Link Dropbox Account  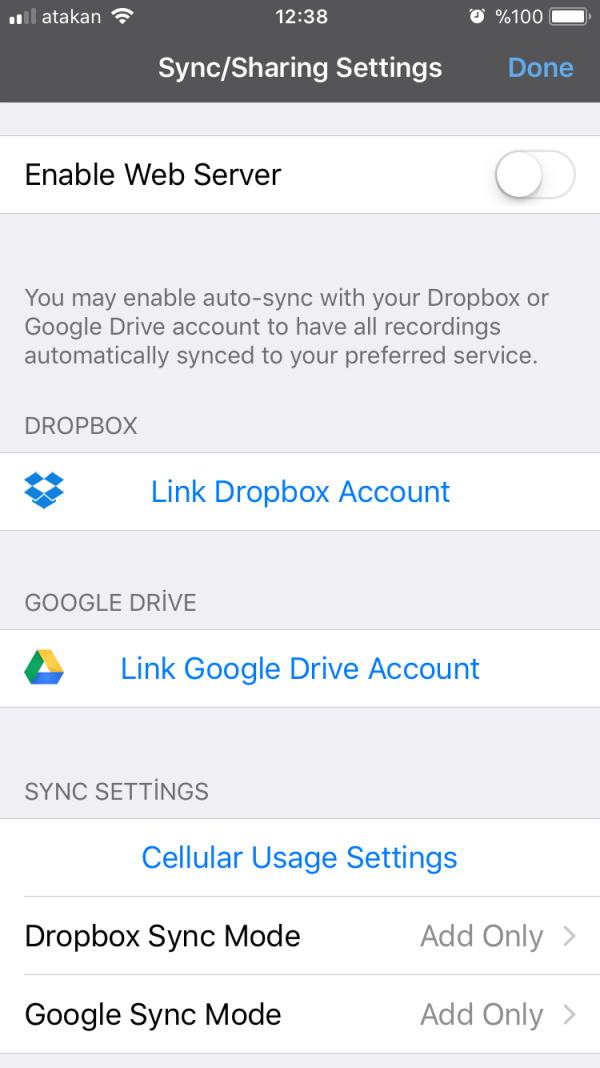[x=300, y=492]
